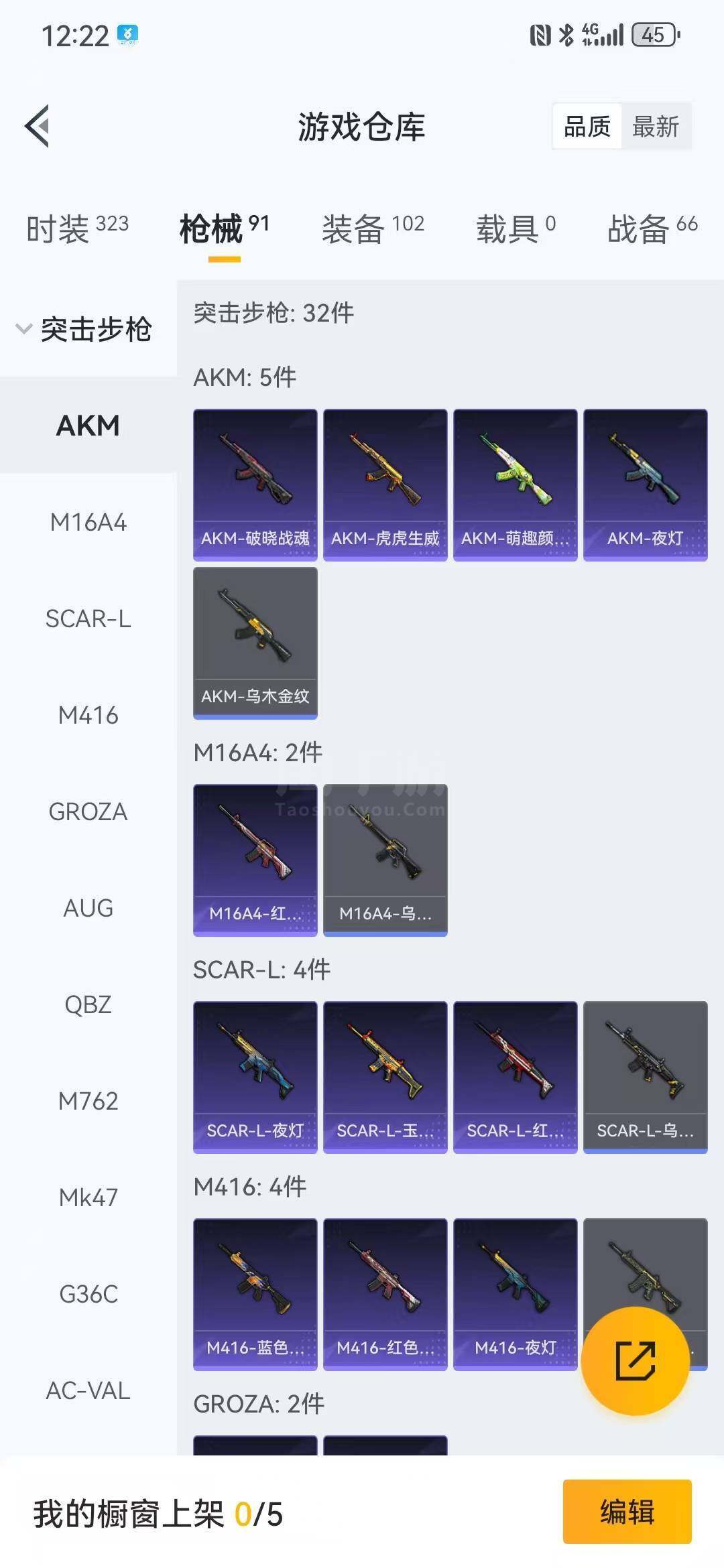The width and height of the screenshot is (724, 1568).
Task: Open the AKM-乌木金纹 skin card
Action: click(255, 643)
